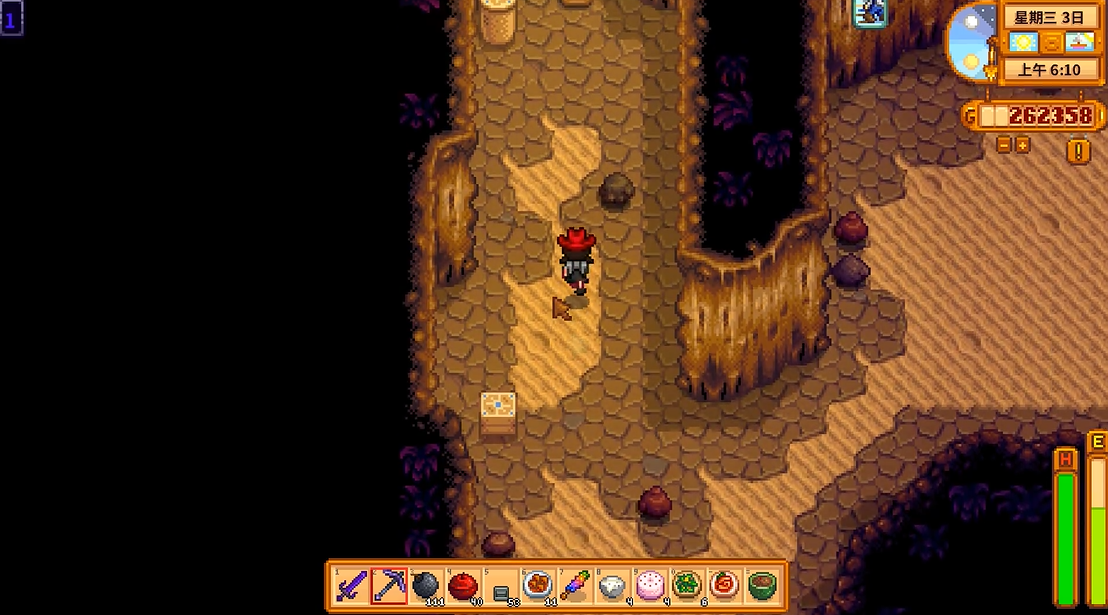The width and height of the screenshot is (1108, 615).
Task: Select the red spiral dish slot
Action: pos(725,586)
